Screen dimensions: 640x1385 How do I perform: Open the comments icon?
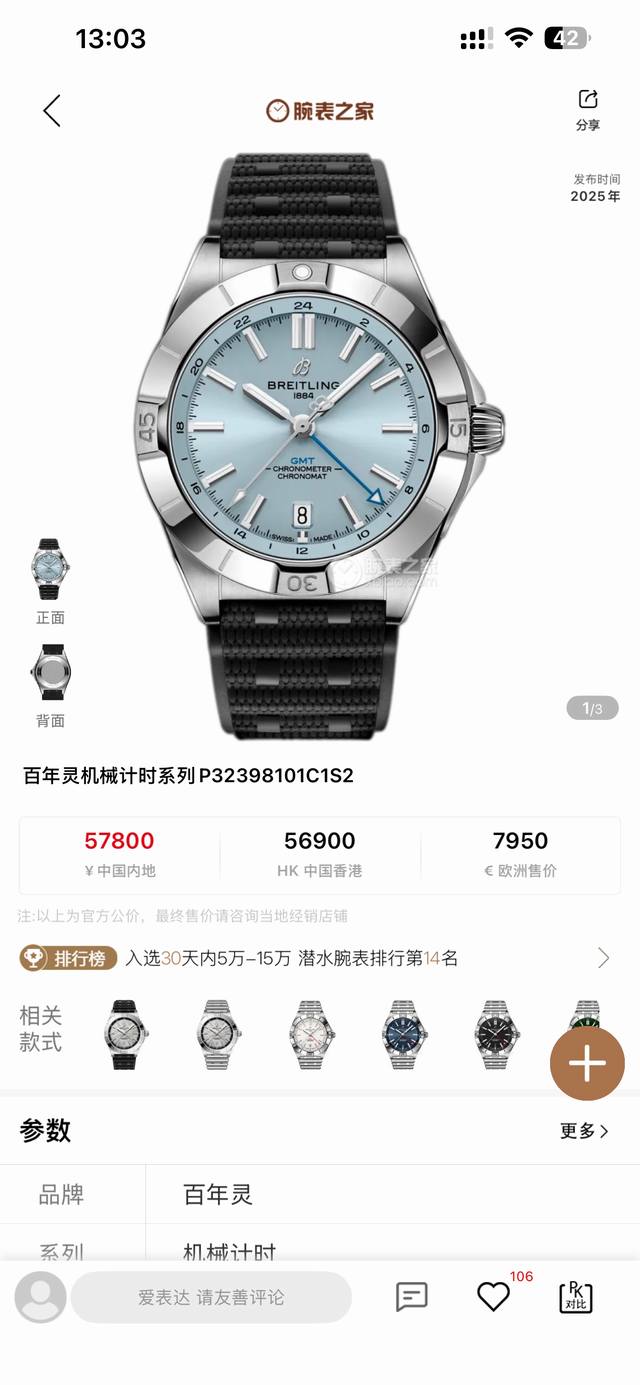412,1297
